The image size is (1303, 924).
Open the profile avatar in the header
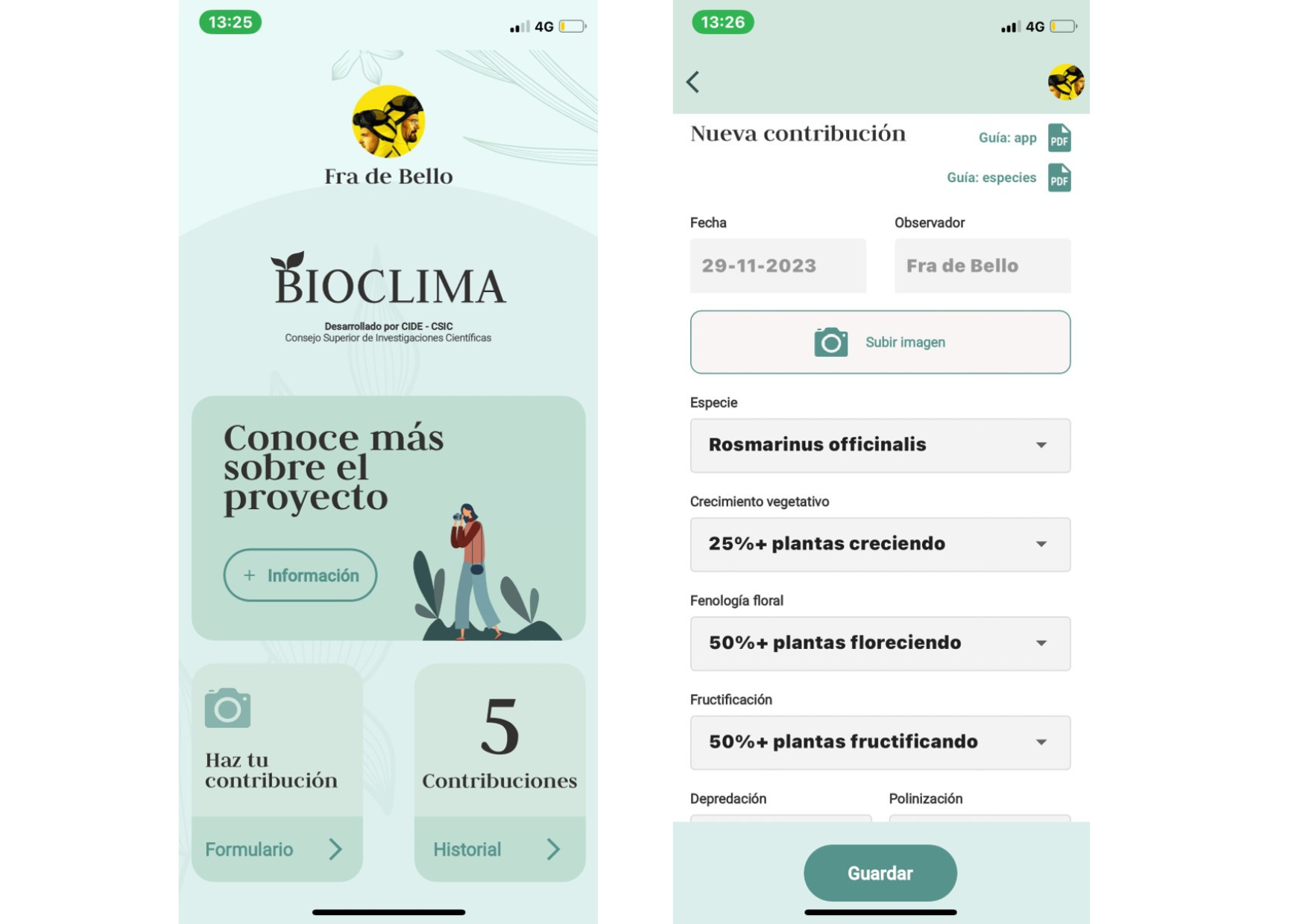coord(1065,82)
